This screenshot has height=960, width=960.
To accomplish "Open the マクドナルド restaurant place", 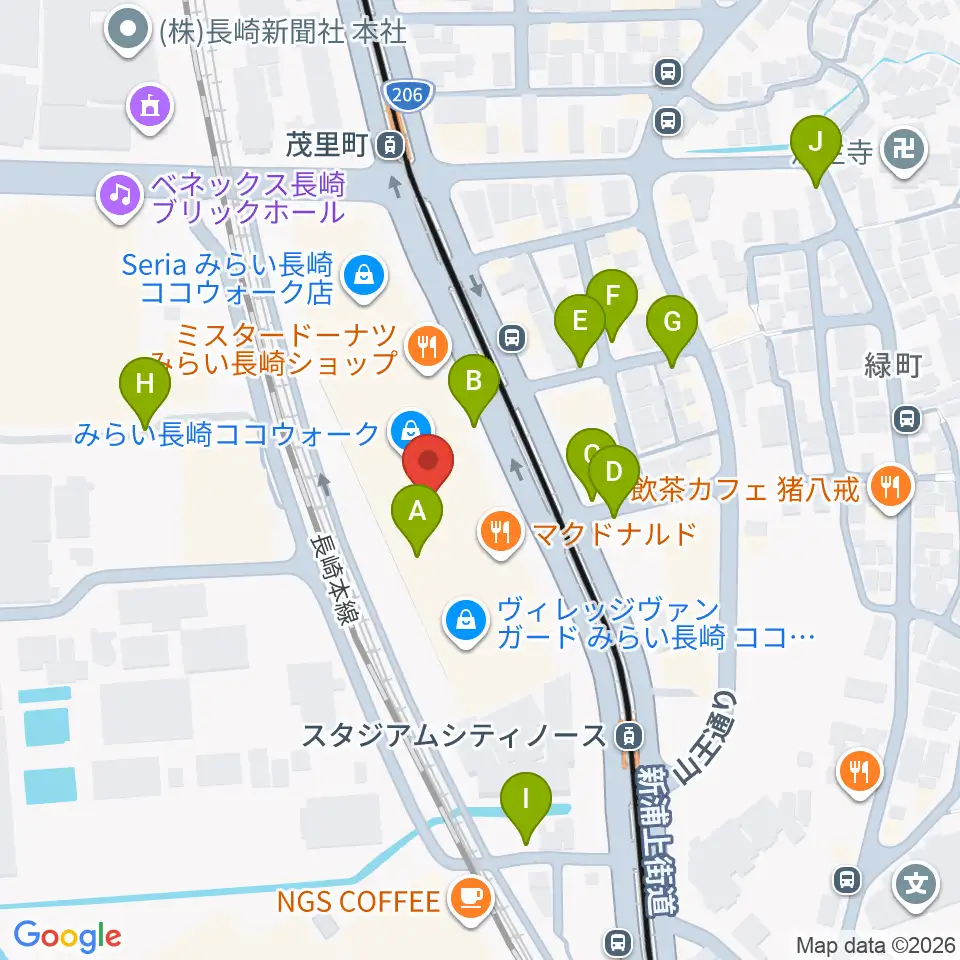I will pos(500,533).
